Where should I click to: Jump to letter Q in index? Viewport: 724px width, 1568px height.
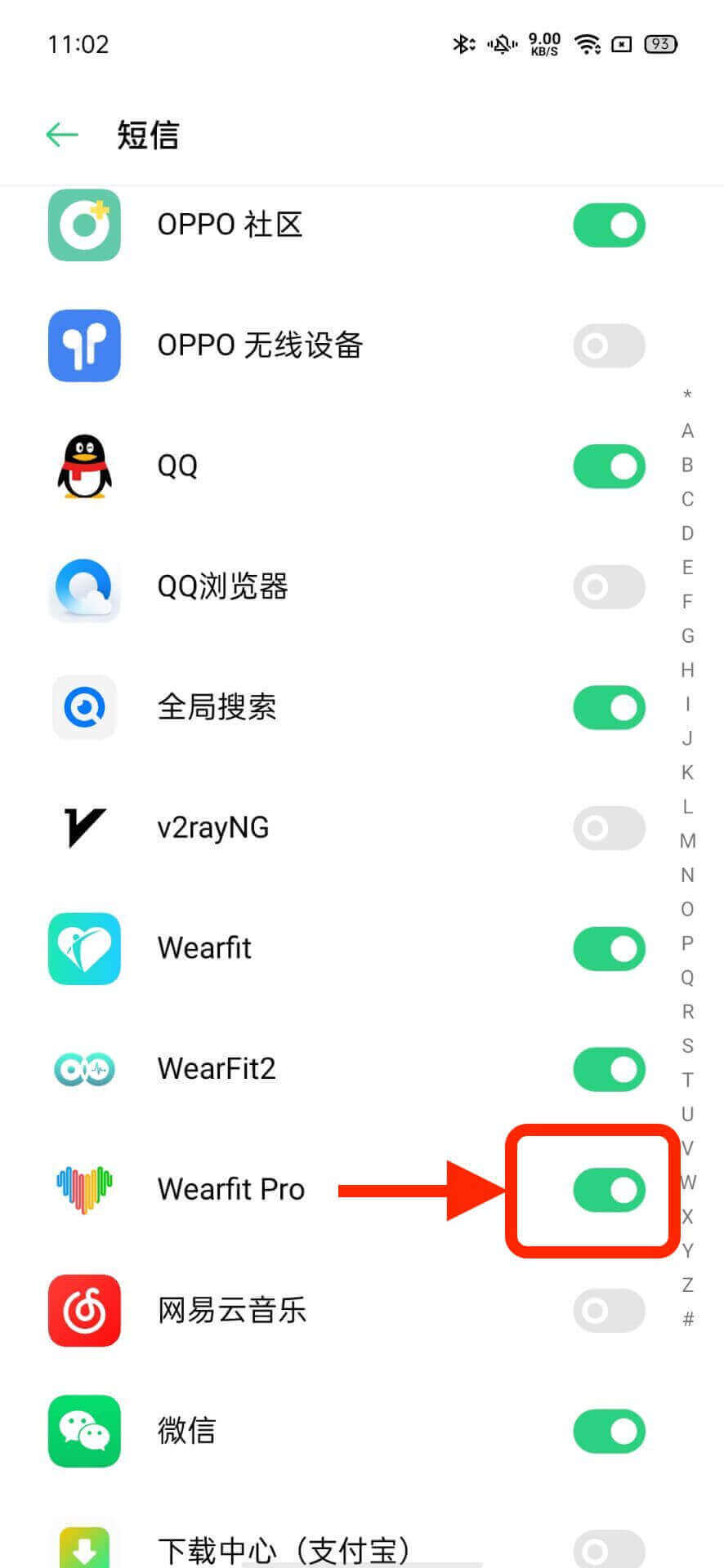pyautogui.click(x=687, y=978)
